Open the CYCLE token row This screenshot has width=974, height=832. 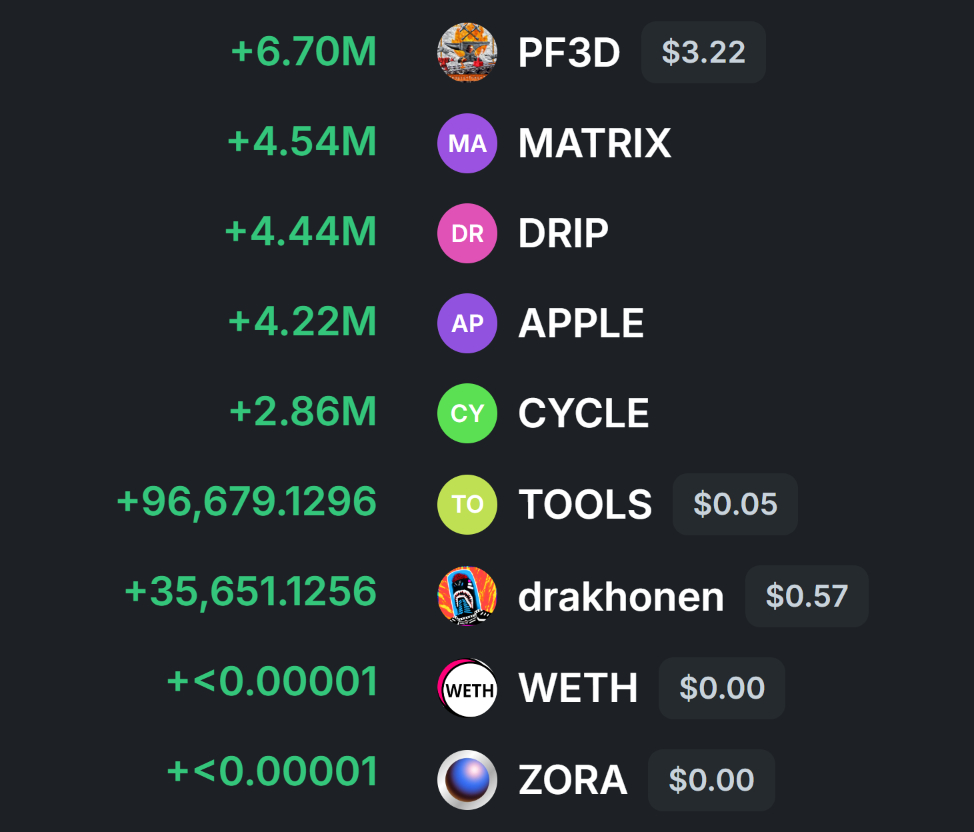tap(583, 414)
